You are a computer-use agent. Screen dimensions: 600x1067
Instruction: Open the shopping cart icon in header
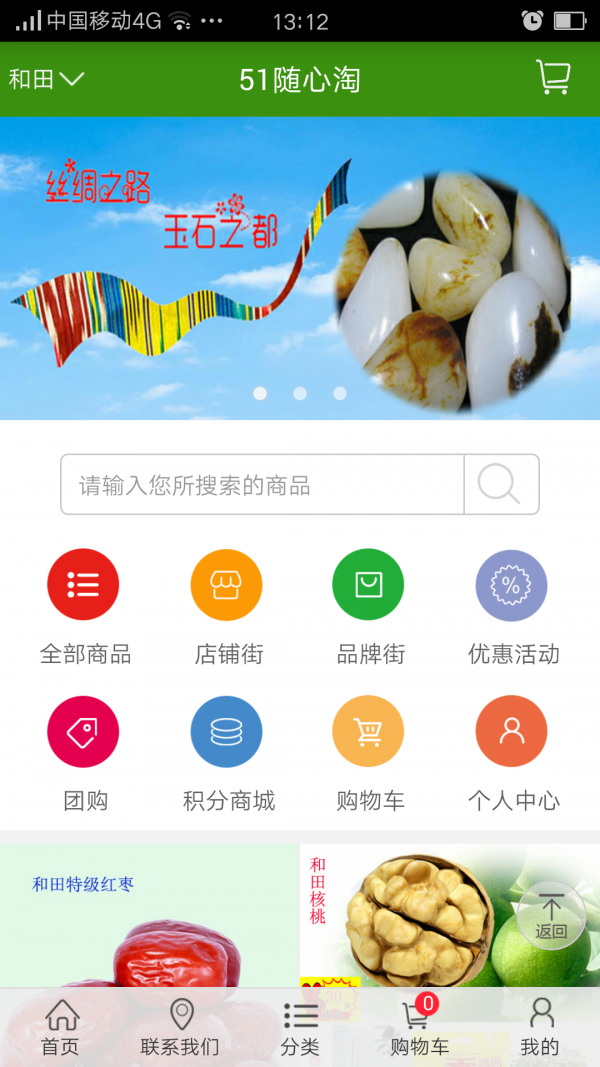pos(553,78)
